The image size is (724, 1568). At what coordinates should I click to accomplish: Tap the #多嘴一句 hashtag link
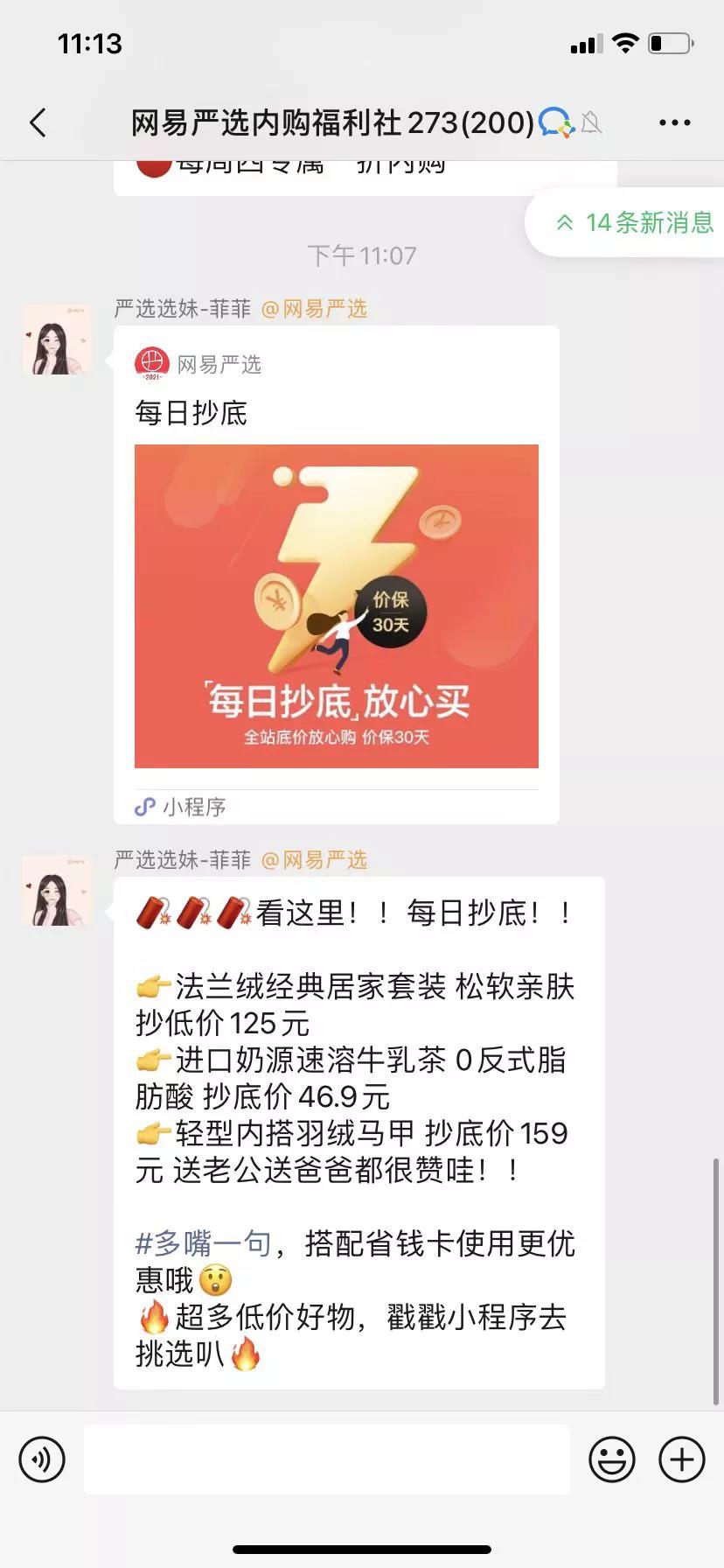[x=203, y=1243]
